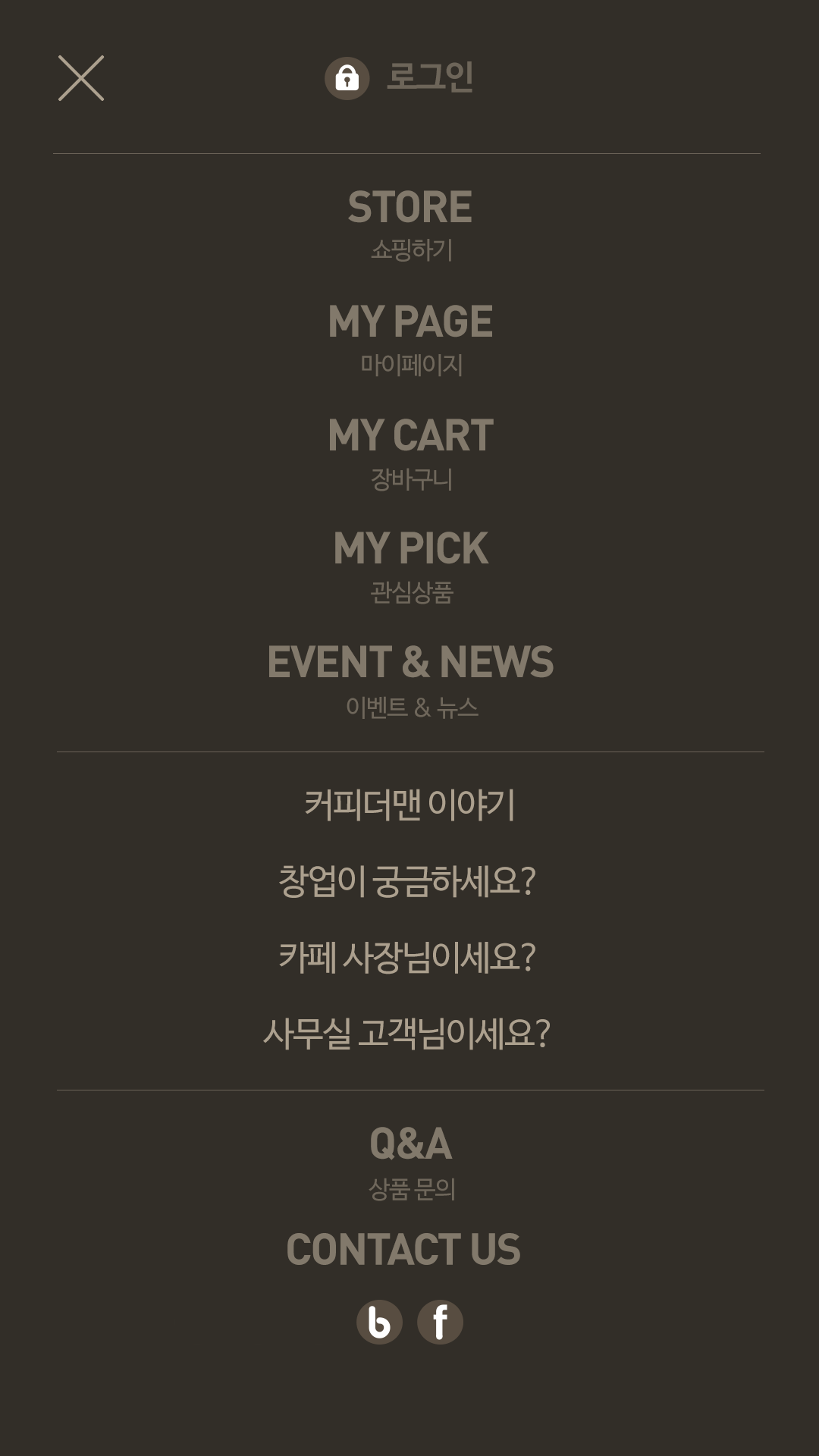
Task: Open the Facebook icon
Action: coord(440,1322)
